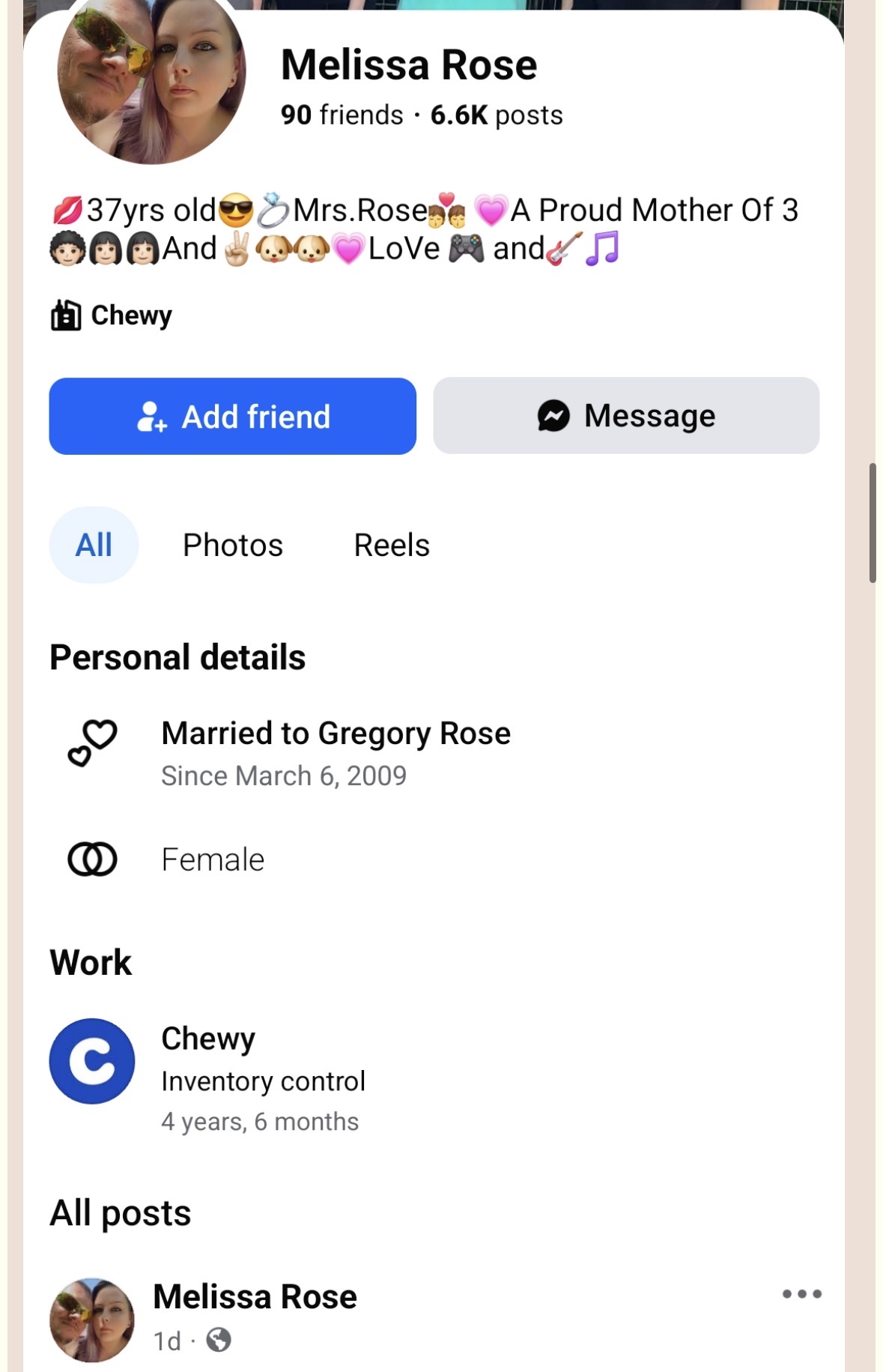Open Married to Gregory Rose detail

coord(336,734)
